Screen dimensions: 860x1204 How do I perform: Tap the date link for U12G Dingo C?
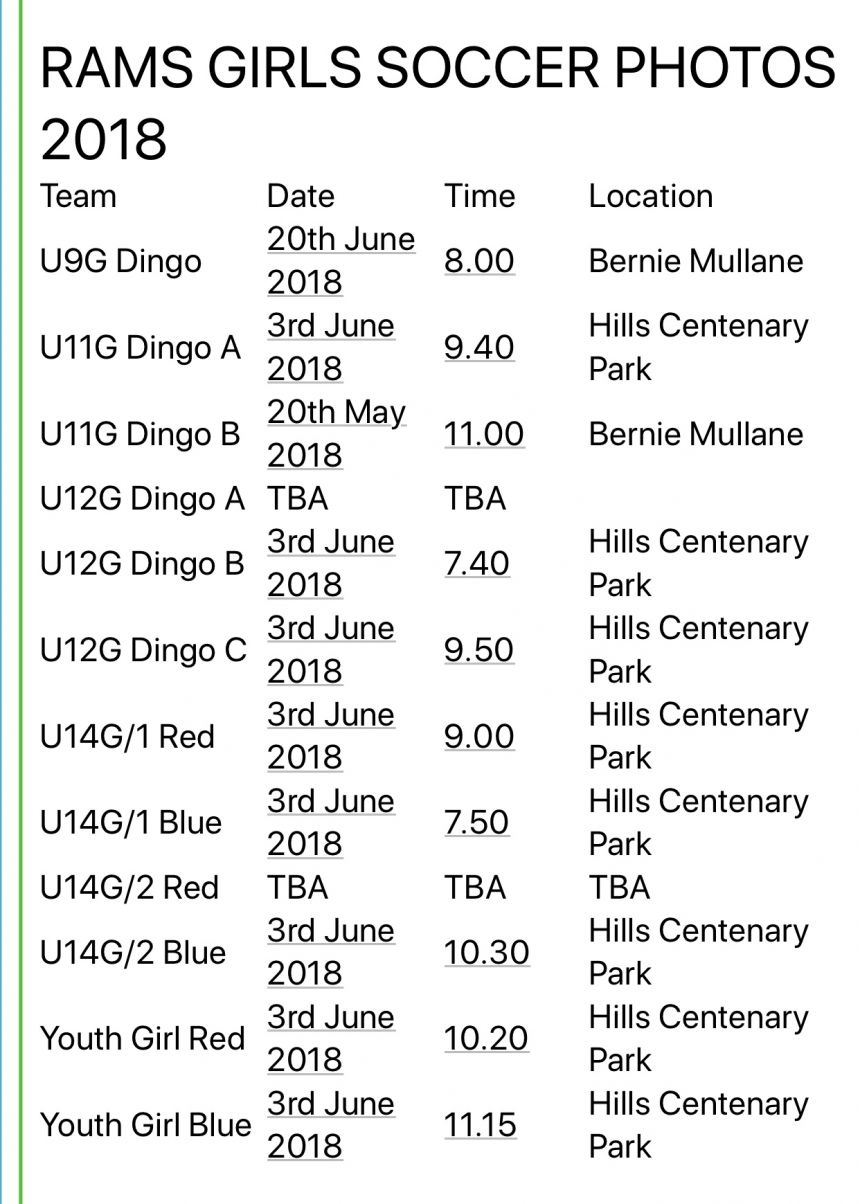[330, 629]
